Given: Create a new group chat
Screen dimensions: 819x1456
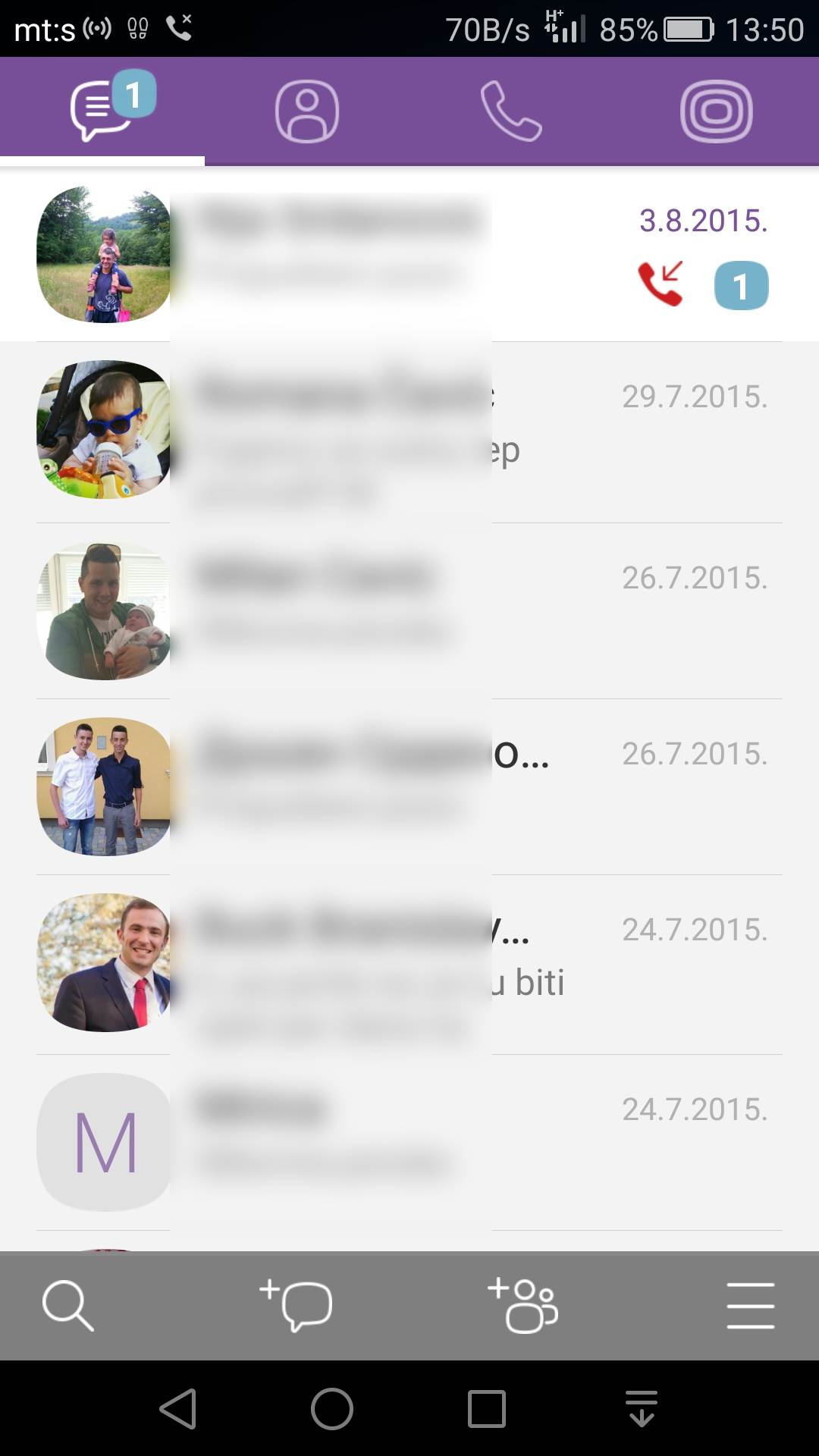Looking at the screenshot, I should coord(523,1306).
